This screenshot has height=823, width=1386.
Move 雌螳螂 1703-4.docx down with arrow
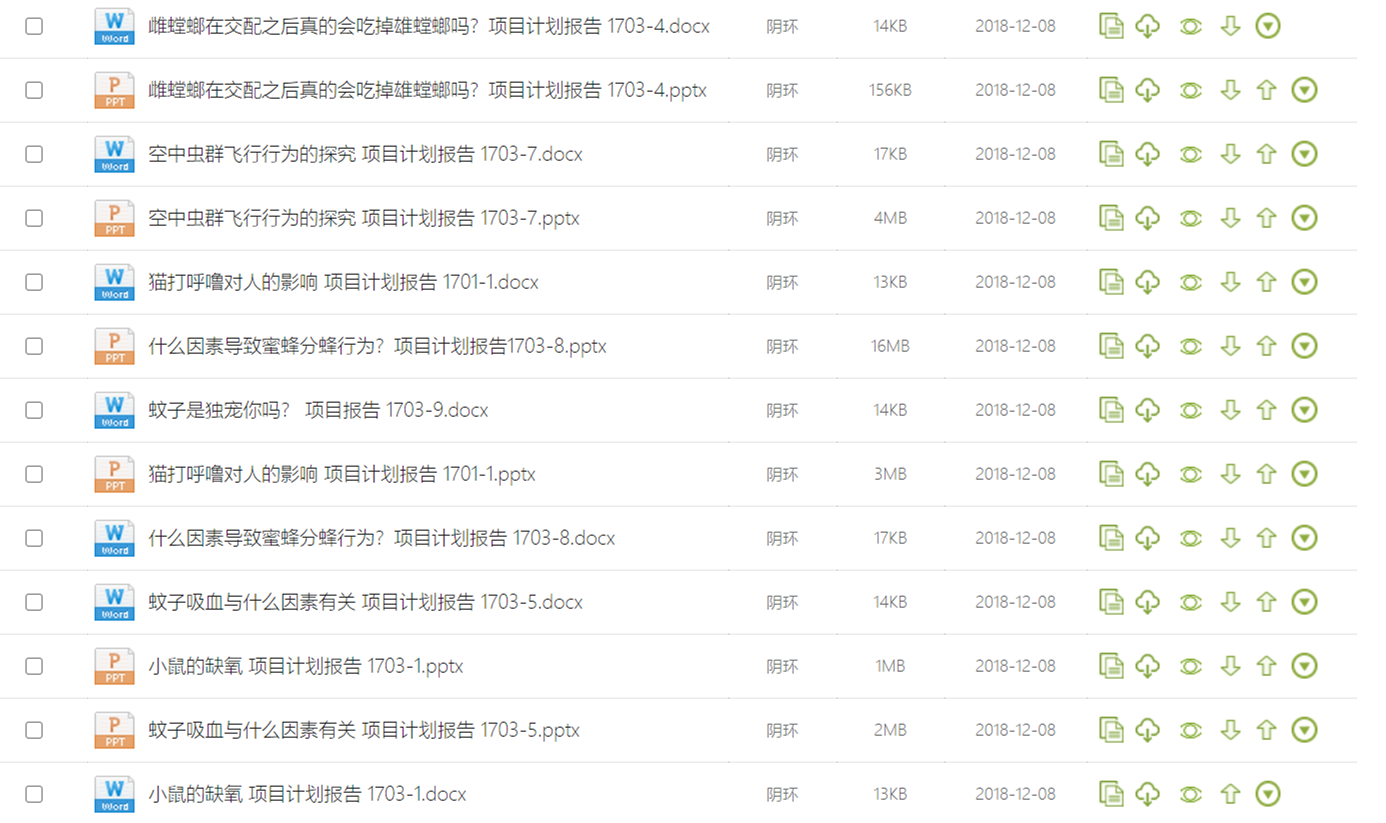click(x=1231, y=26)
